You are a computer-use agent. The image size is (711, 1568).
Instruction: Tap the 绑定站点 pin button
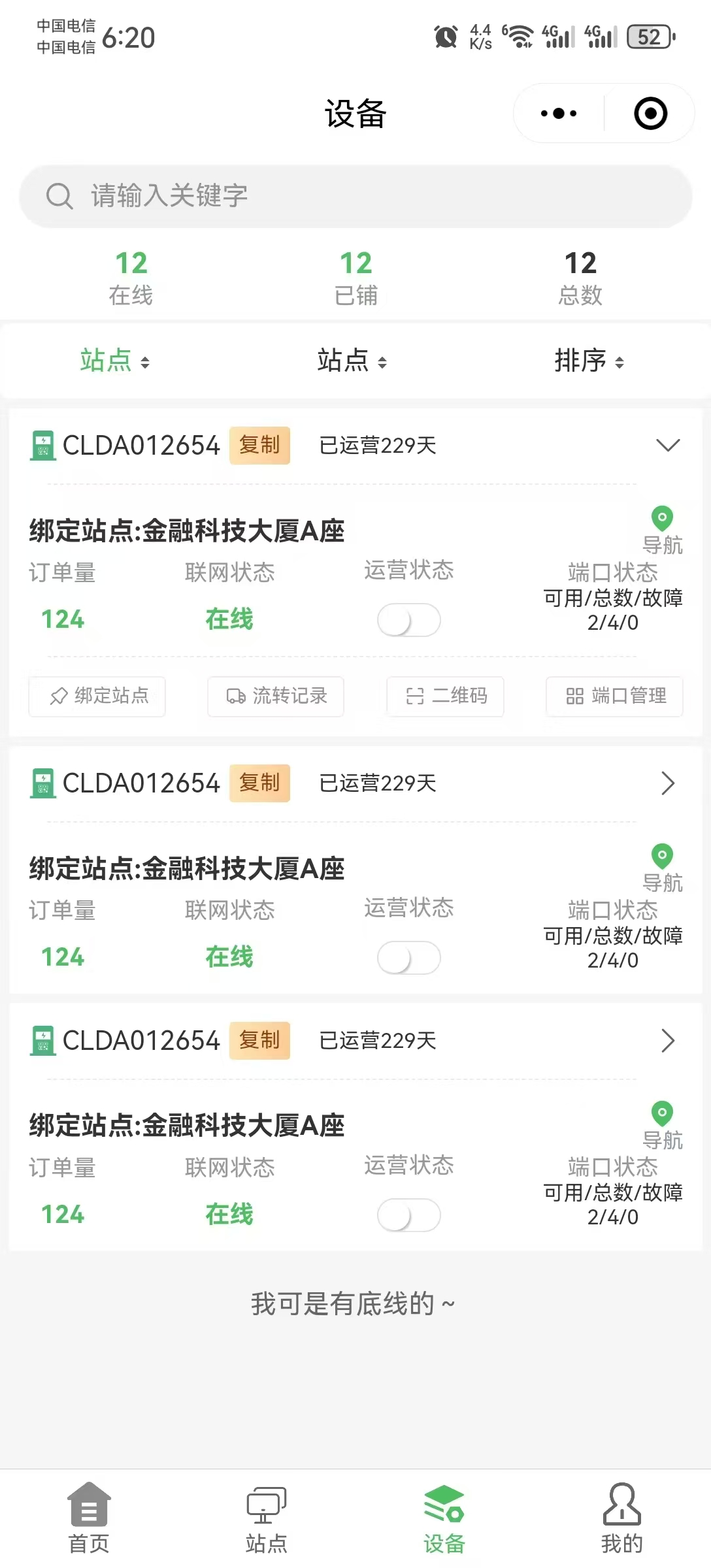[x=97, y=696]
